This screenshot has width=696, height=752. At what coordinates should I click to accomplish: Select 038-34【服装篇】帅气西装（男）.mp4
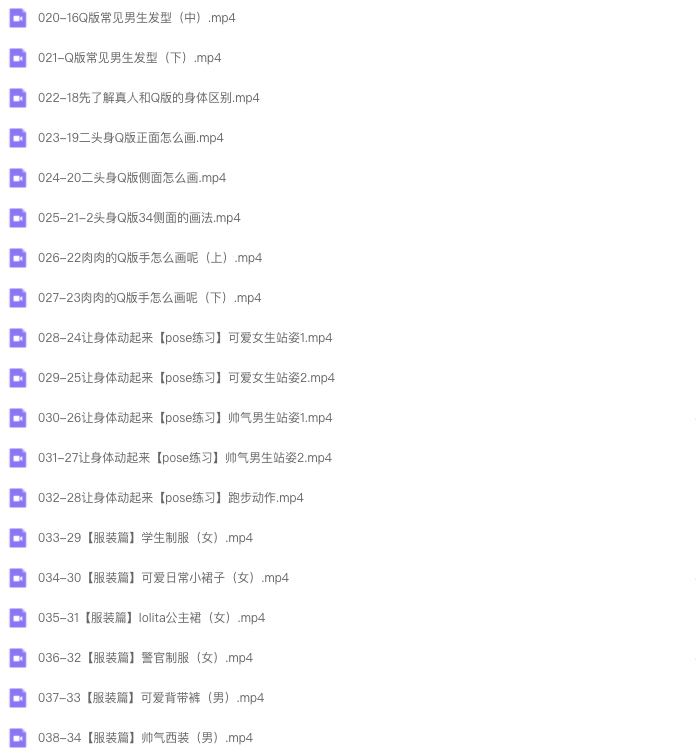click(145, 738)
